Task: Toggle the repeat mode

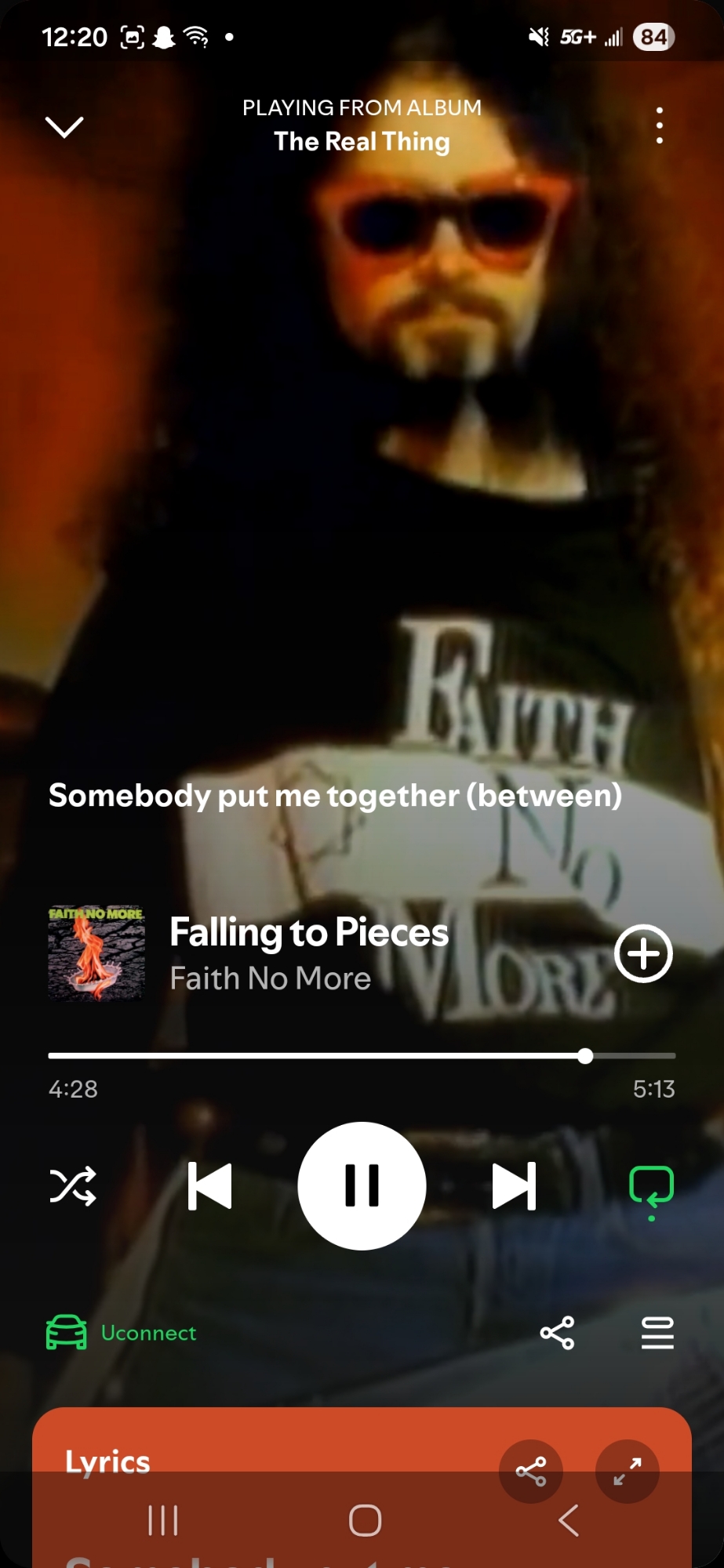Action: click(651, 1185)
